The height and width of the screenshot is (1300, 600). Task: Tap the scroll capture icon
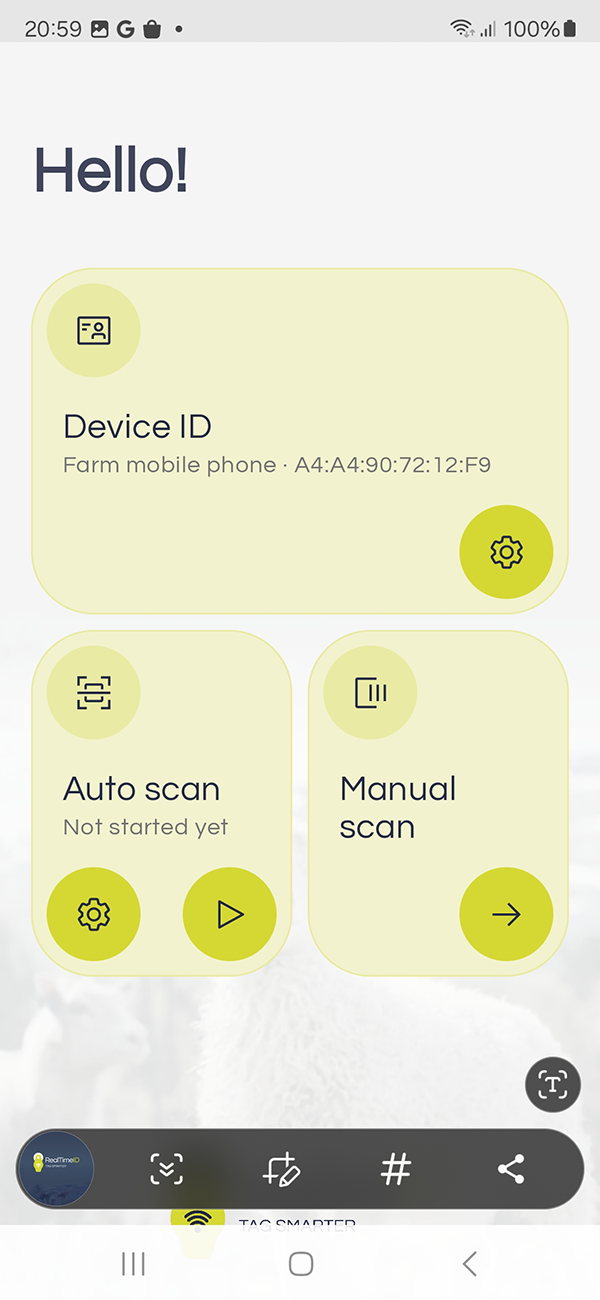point(167,1169)
